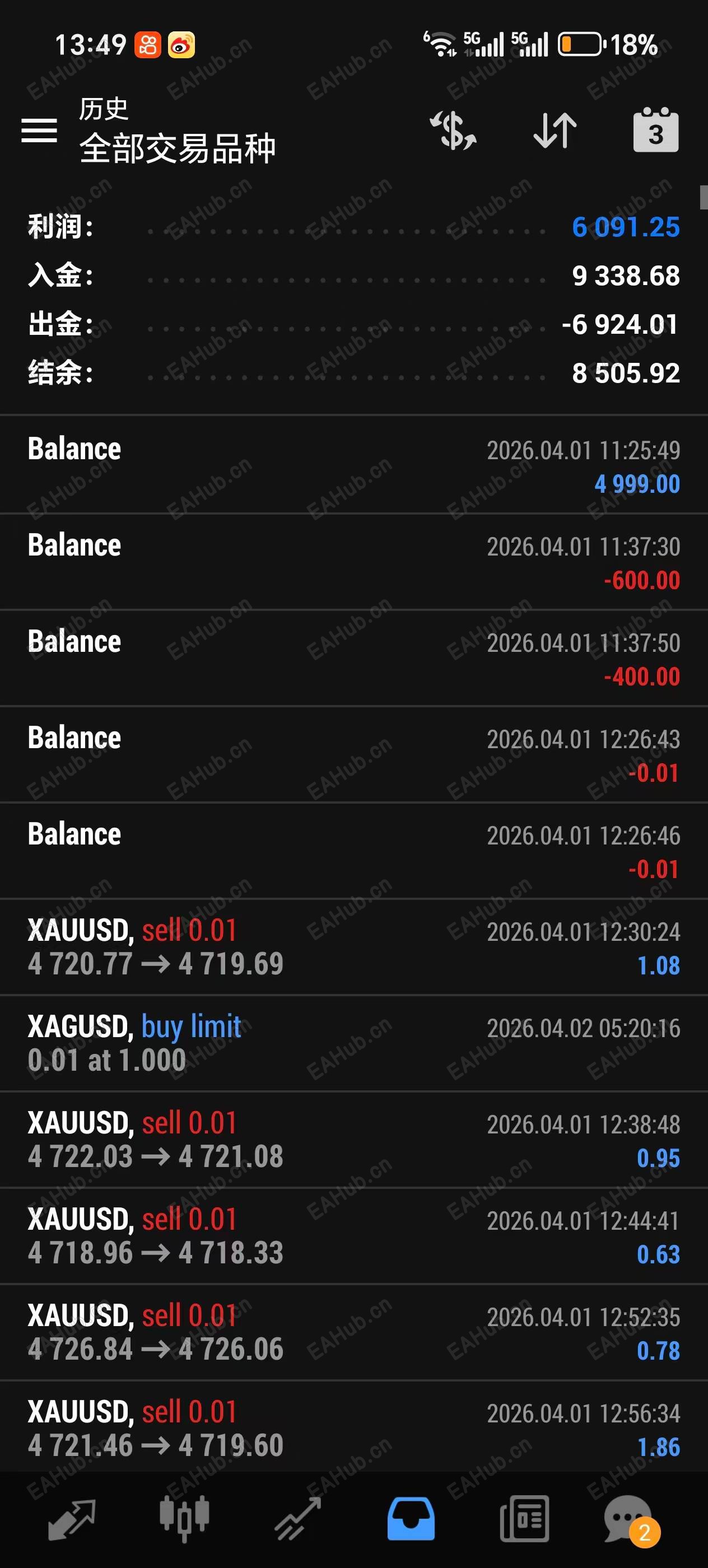Open the -600.00 Balance entry
The image size is (708, 1568).
click(x=353, y=562)
